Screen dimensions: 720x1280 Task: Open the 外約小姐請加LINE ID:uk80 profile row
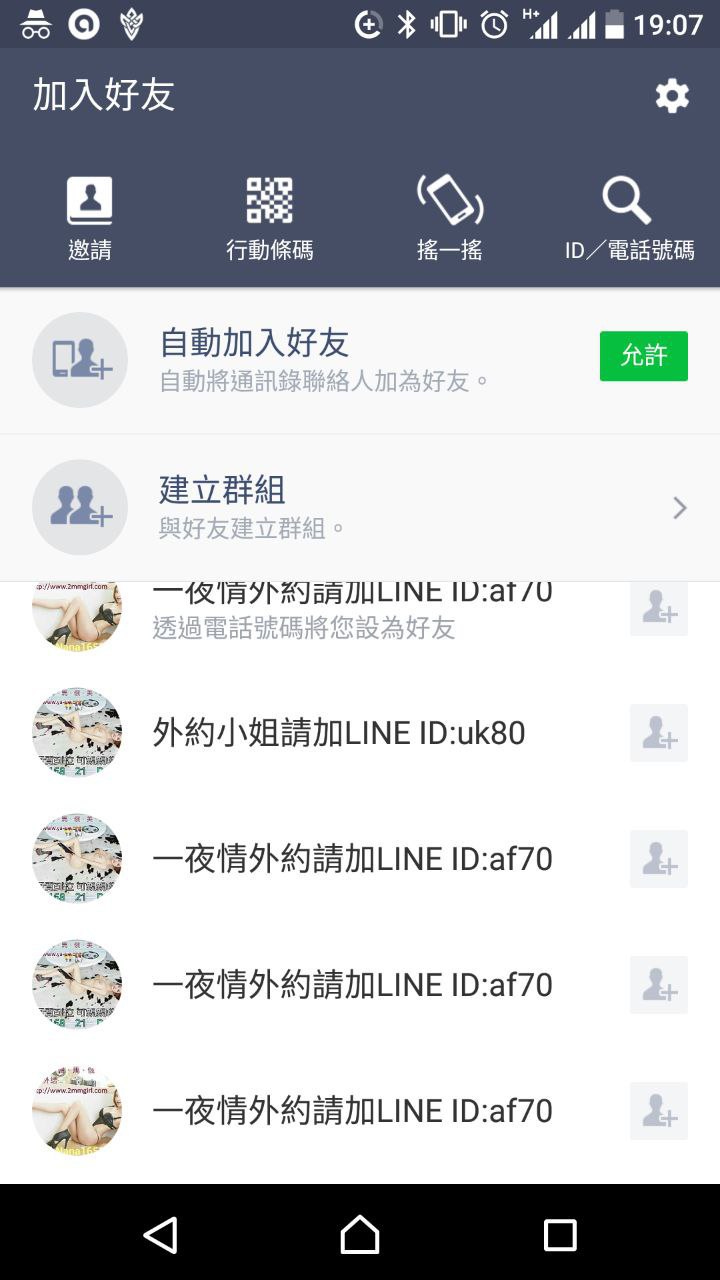pos(338,733)
